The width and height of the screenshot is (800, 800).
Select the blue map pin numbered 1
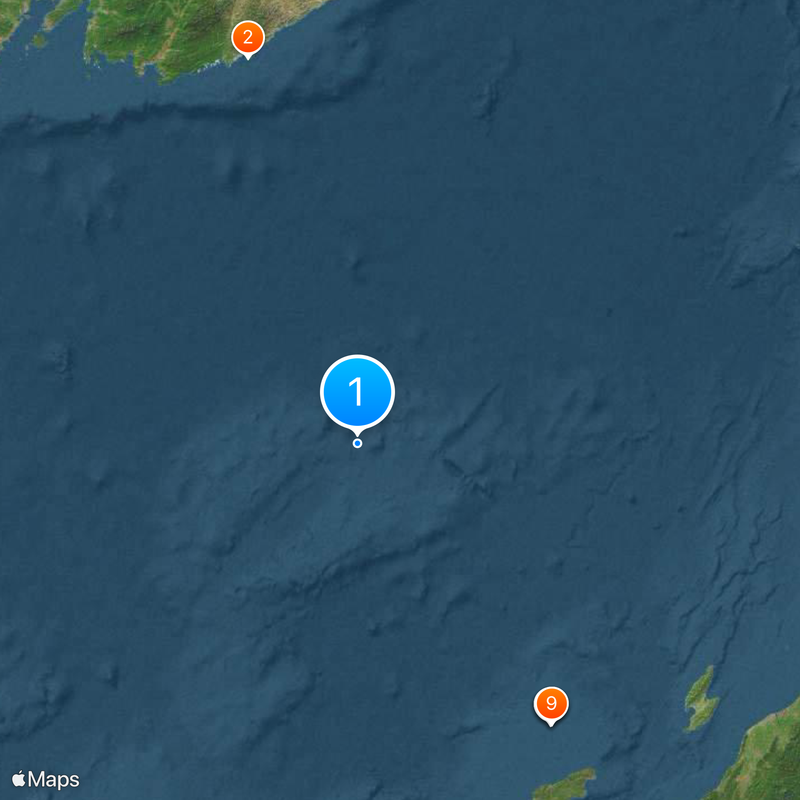click(x=357, y=392)
